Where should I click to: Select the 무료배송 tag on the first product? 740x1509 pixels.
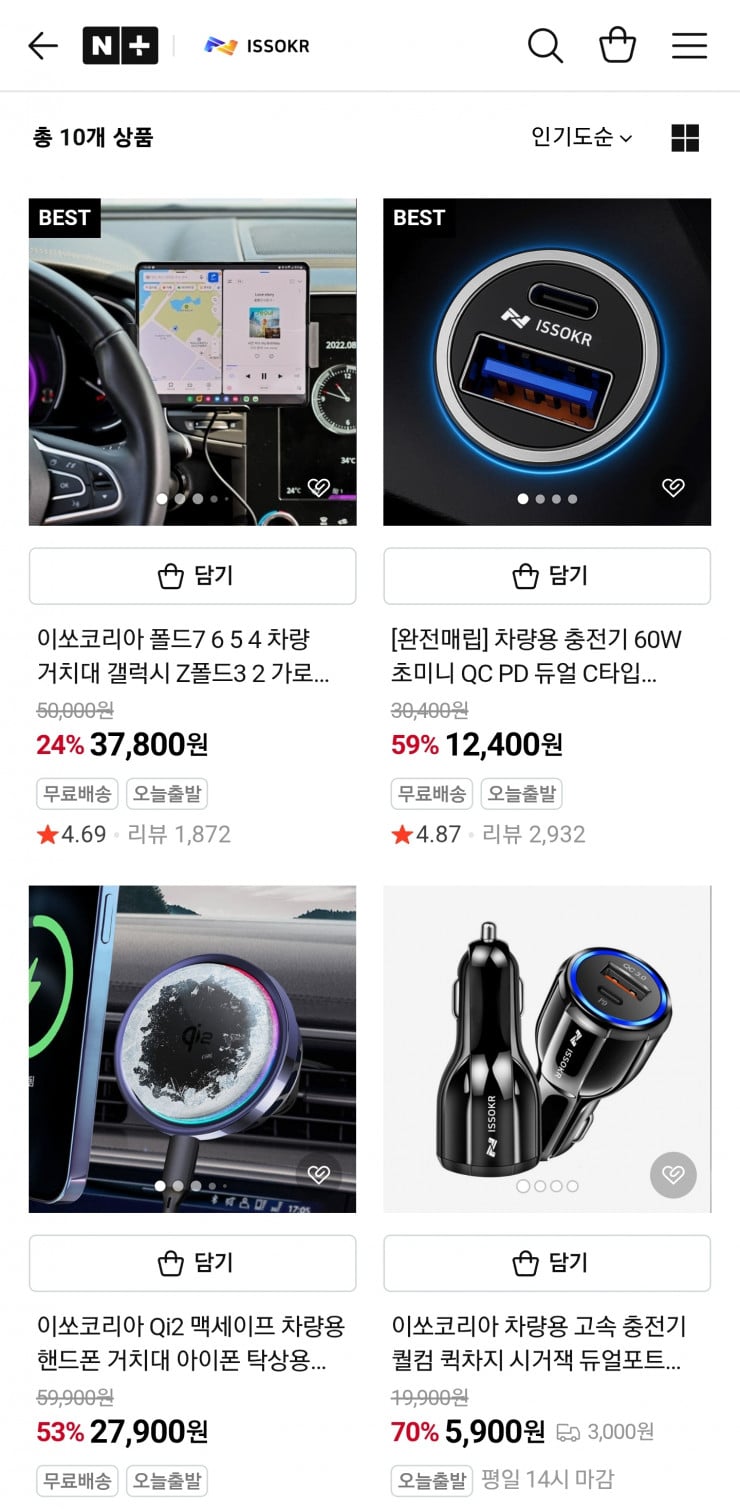pyautogui.click(x=76, y=793)
